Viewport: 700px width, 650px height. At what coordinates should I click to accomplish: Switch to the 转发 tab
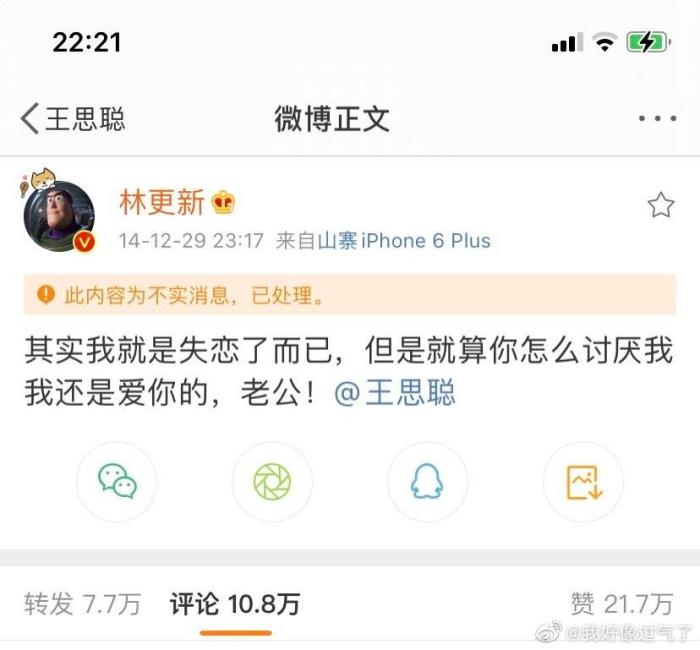83,604
